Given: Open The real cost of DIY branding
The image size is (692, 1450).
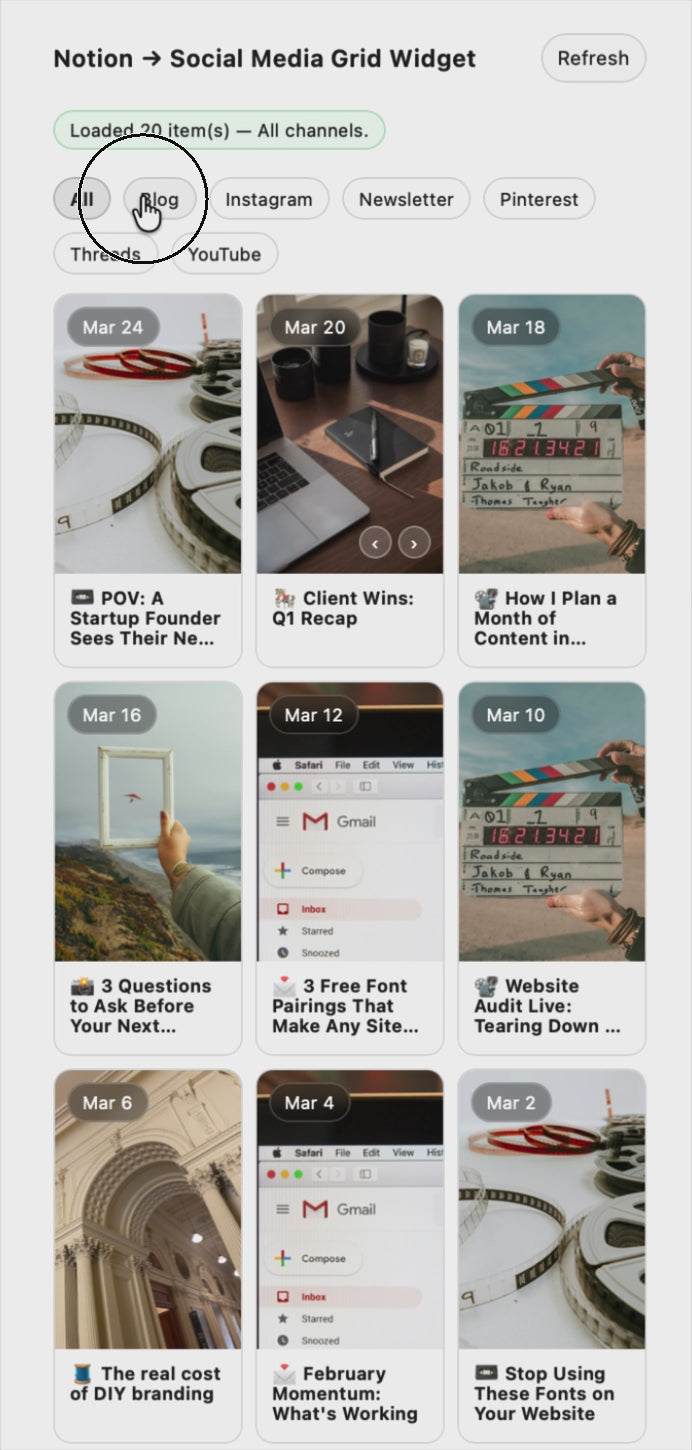Looking at the screenshot, I should [x=147, y=1256].
